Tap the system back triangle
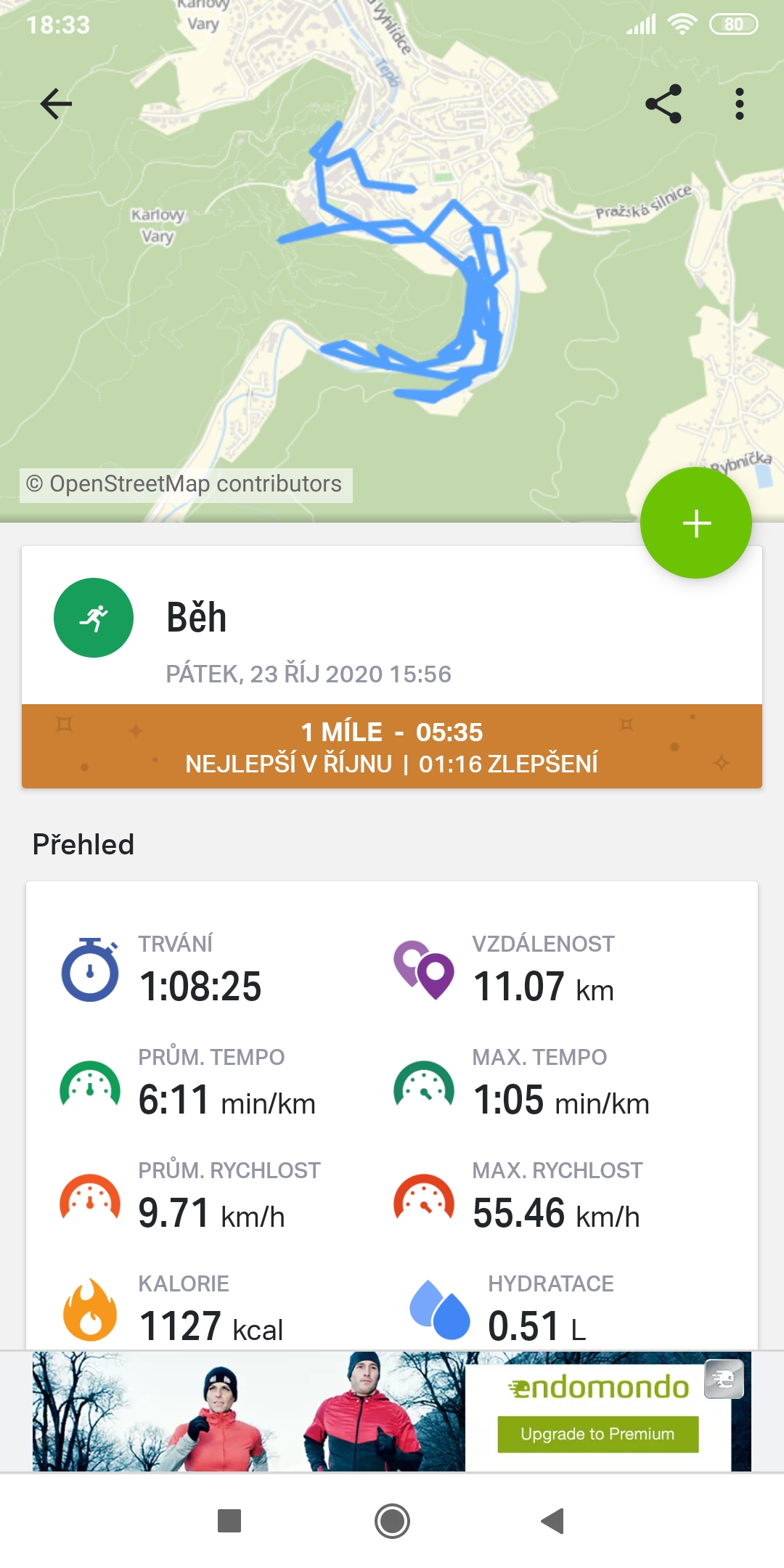The width and height of the screenshot is (784, 1568). [x=553, y=1521]
